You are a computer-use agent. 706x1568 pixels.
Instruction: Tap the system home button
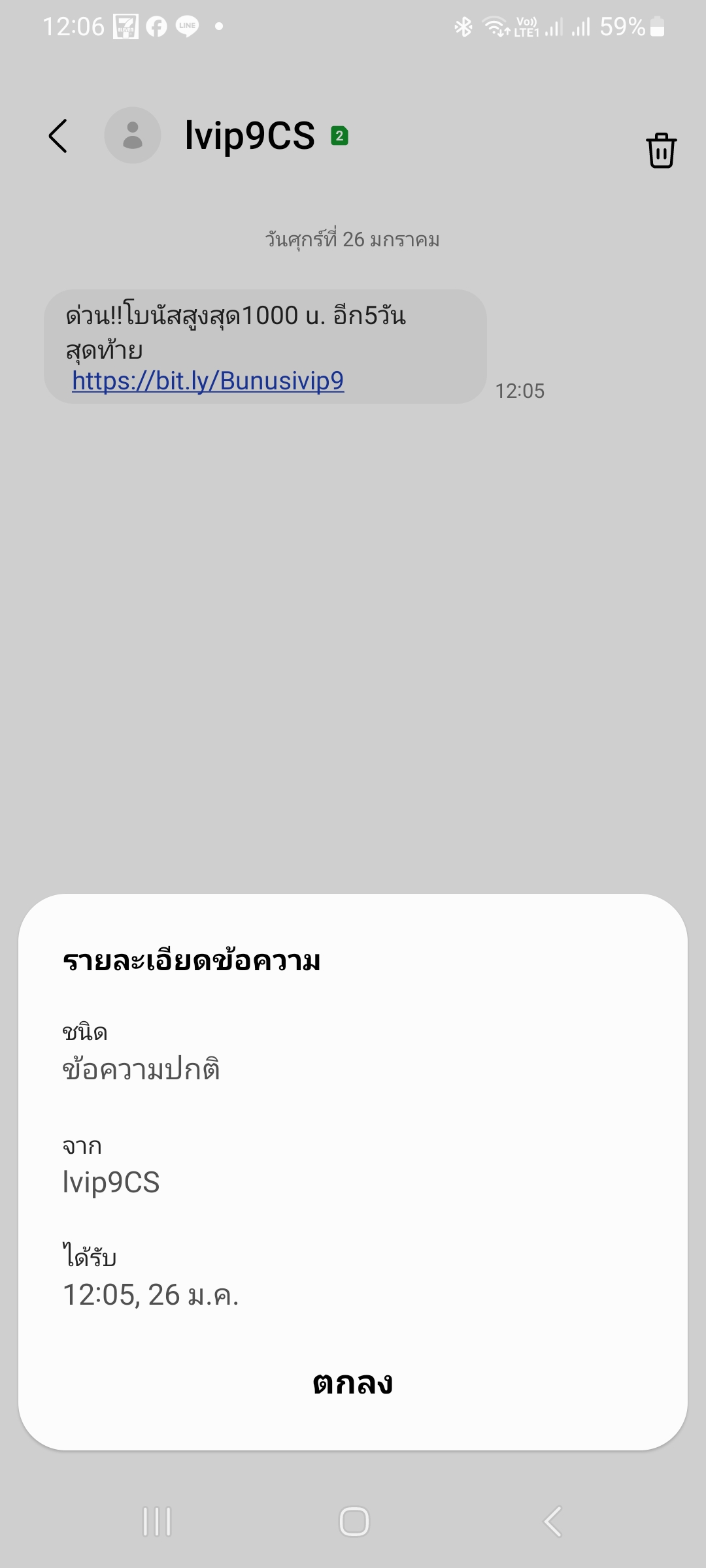tap(354, 1522)
